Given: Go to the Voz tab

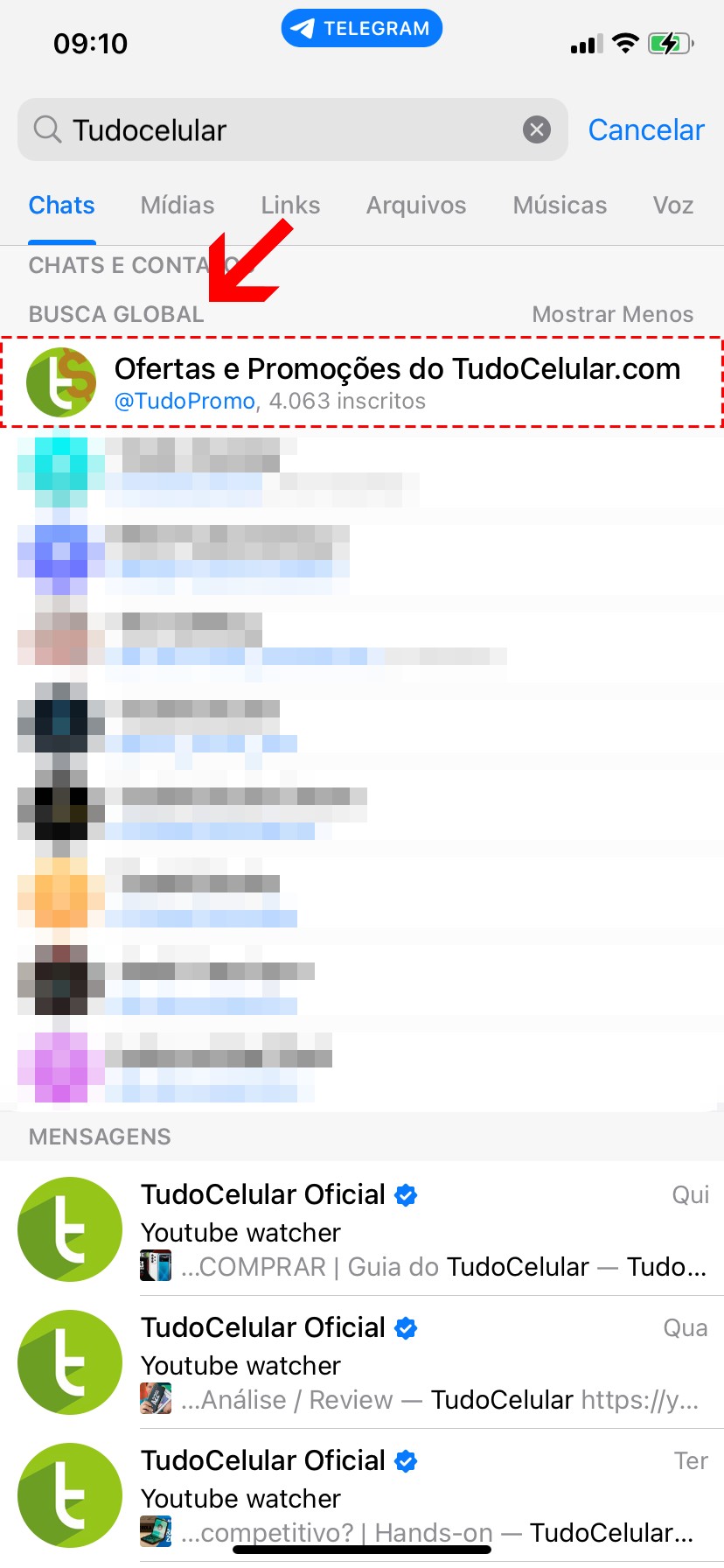Looking at the screenshot, I should pyautogui.click(x=672, y=206).
